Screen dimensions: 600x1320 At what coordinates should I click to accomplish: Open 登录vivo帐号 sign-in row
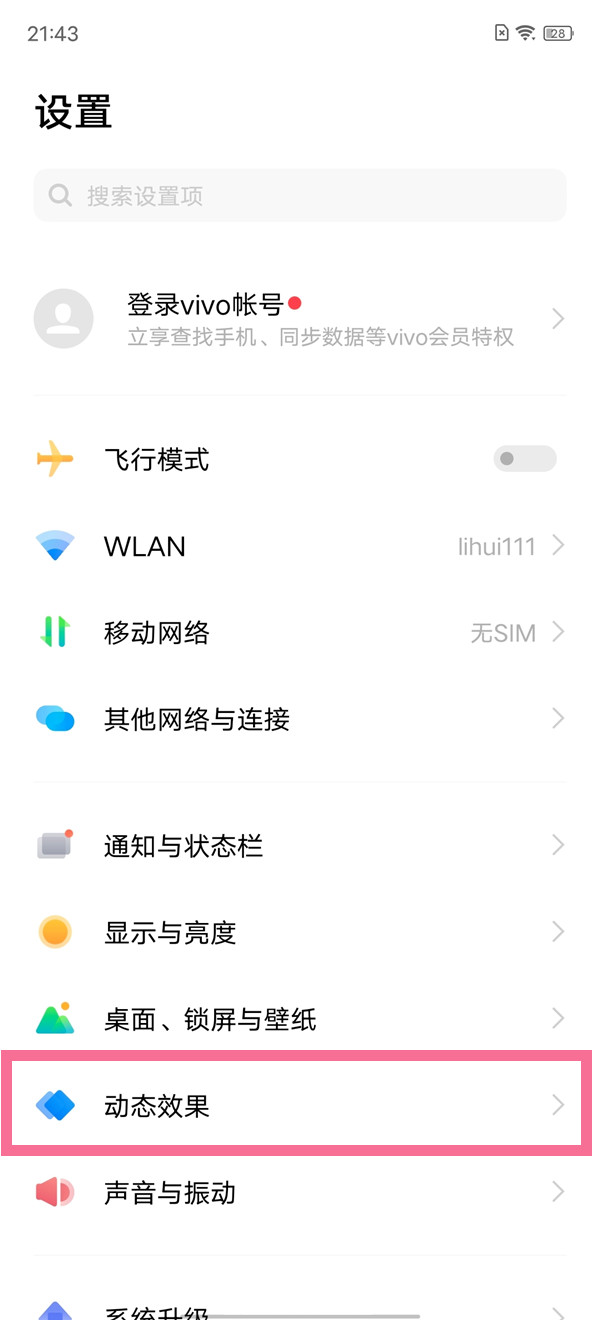(x=300, y=319)
